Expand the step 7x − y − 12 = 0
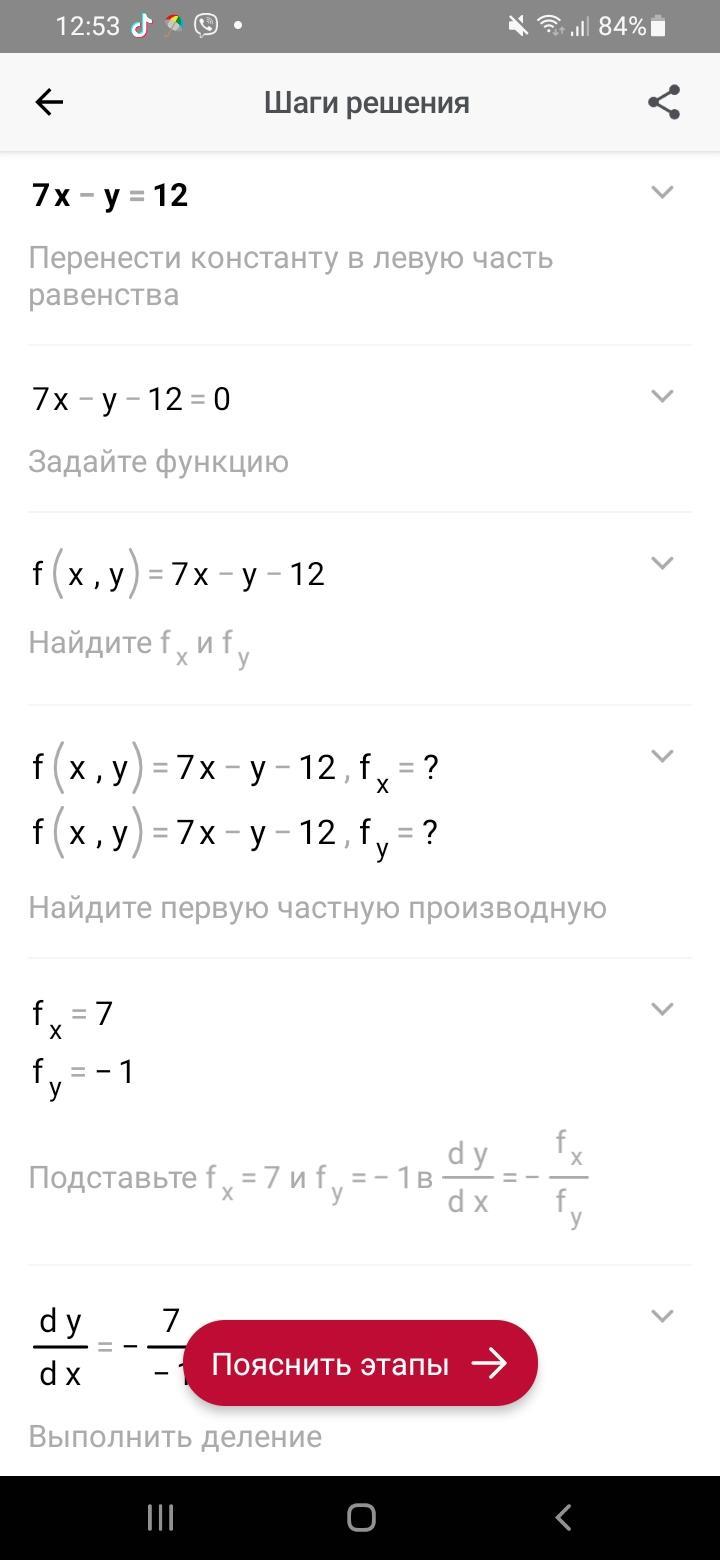This screenshot has height=1560, width=720. pyautogui.click(x=662, y=396)
